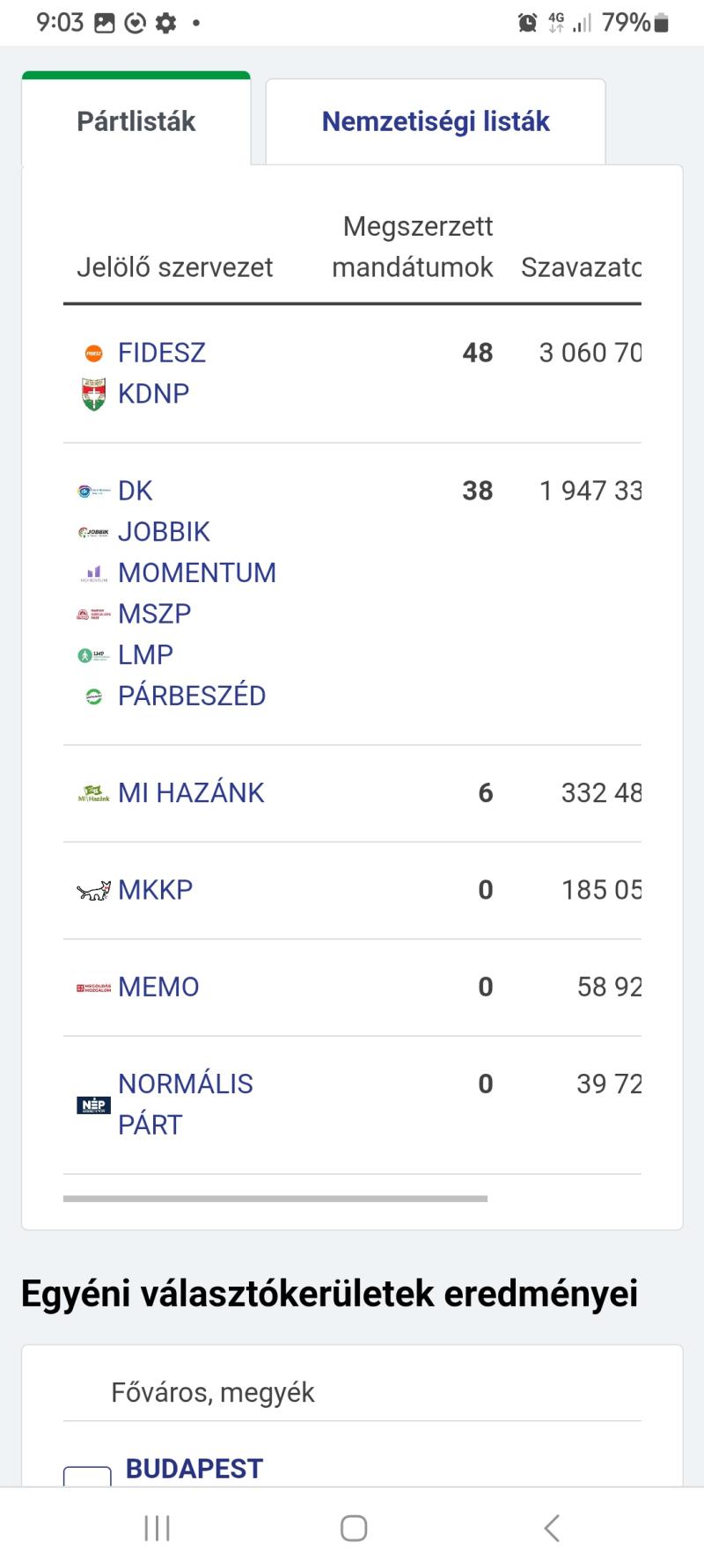Open the MI HAZÁNK party link
The height and width of the screenshot is (1568, 704).
pyautogui.click(x=191, y=793)
